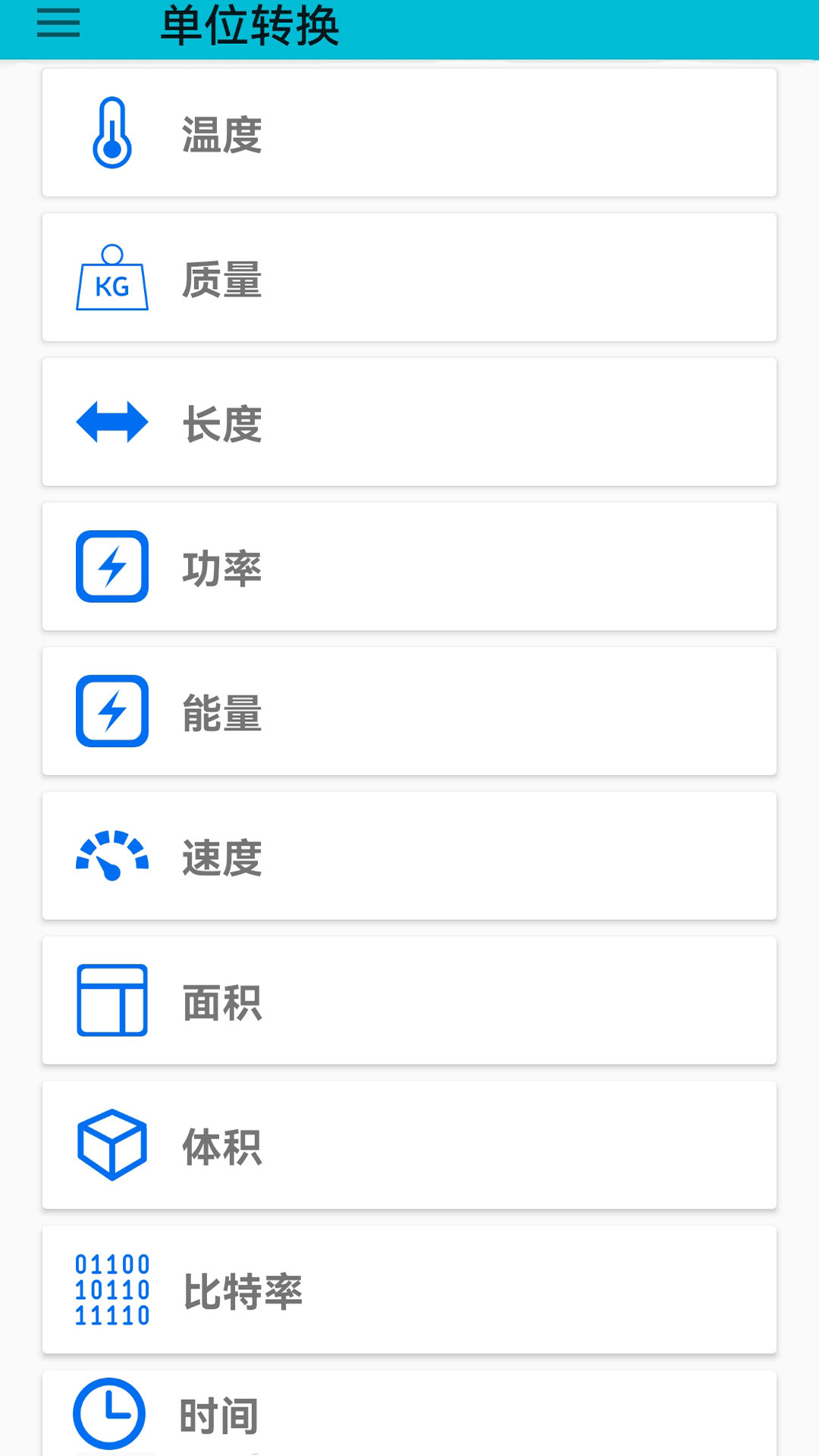Screen dimensions: 819x1456
Task: Open the 面积 area converter
Action: coord(409,1001)
